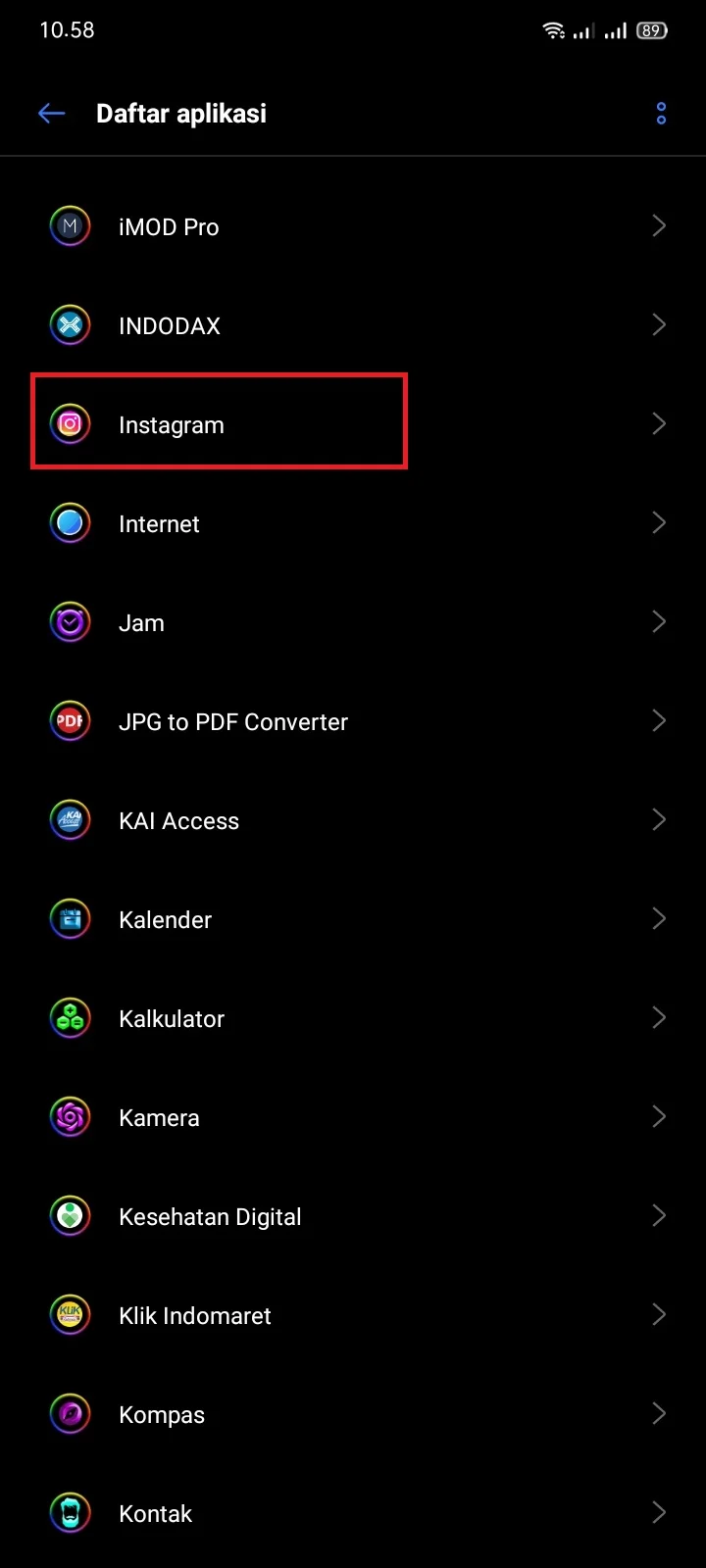Screen dimensions: 706x1568
Task: Open the Jam app info
Action: [353, 622]
